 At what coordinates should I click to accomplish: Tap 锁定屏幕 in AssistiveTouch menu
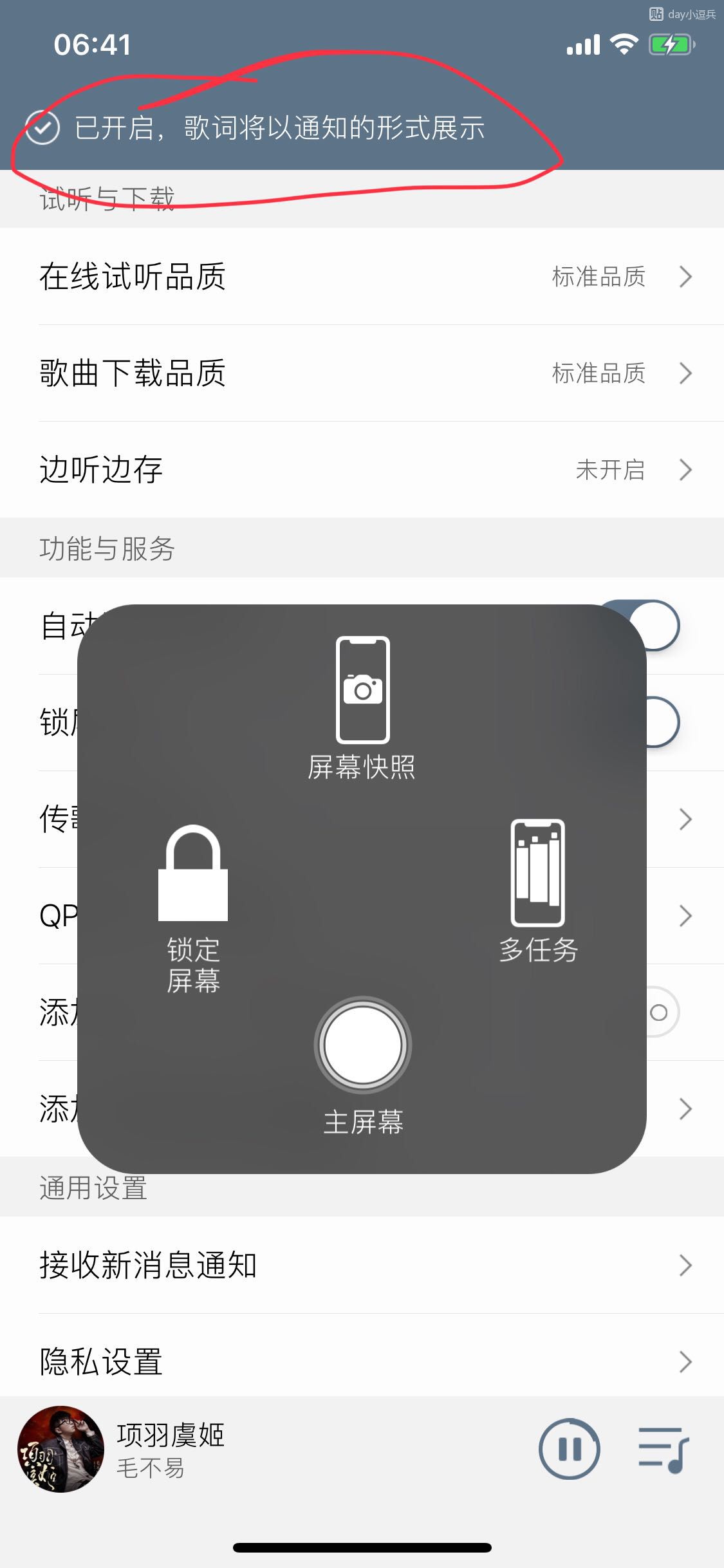[x=193, y=906]
